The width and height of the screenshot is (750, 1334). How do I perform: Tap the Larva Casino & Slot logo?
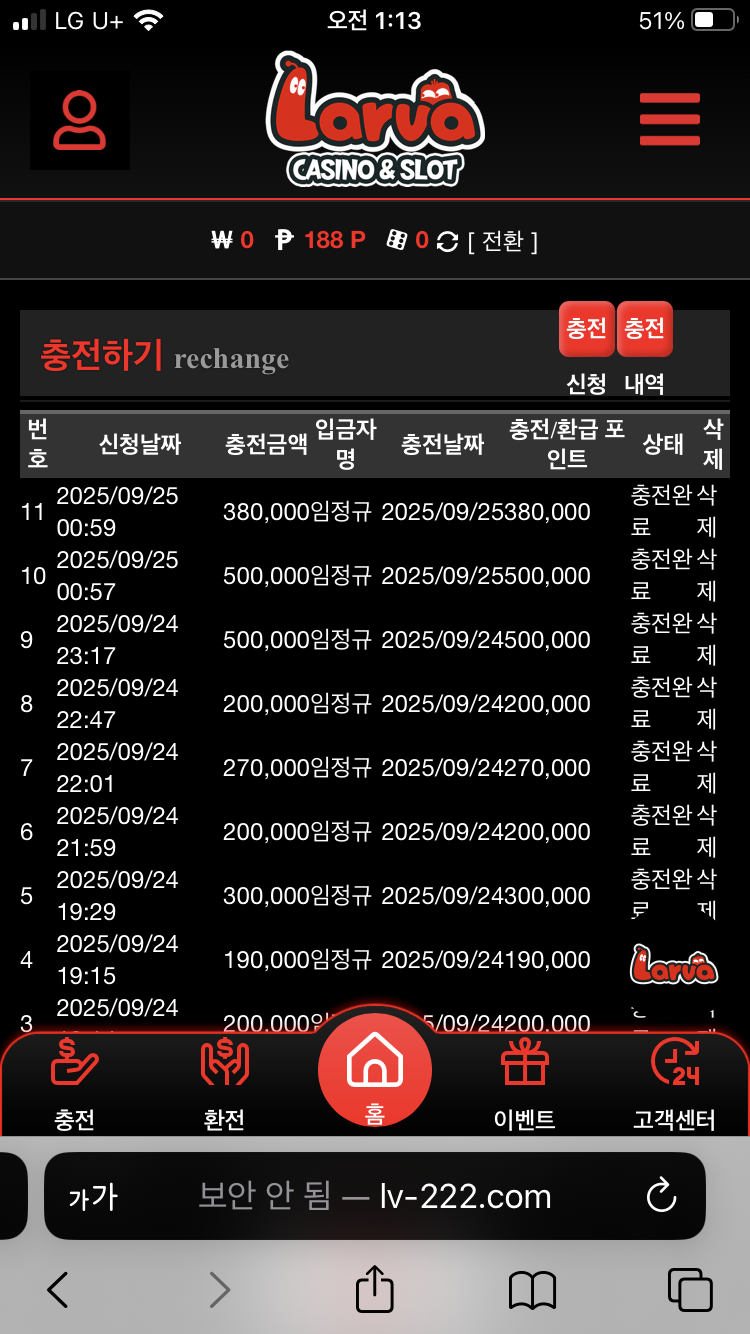(x=375, y=120)
